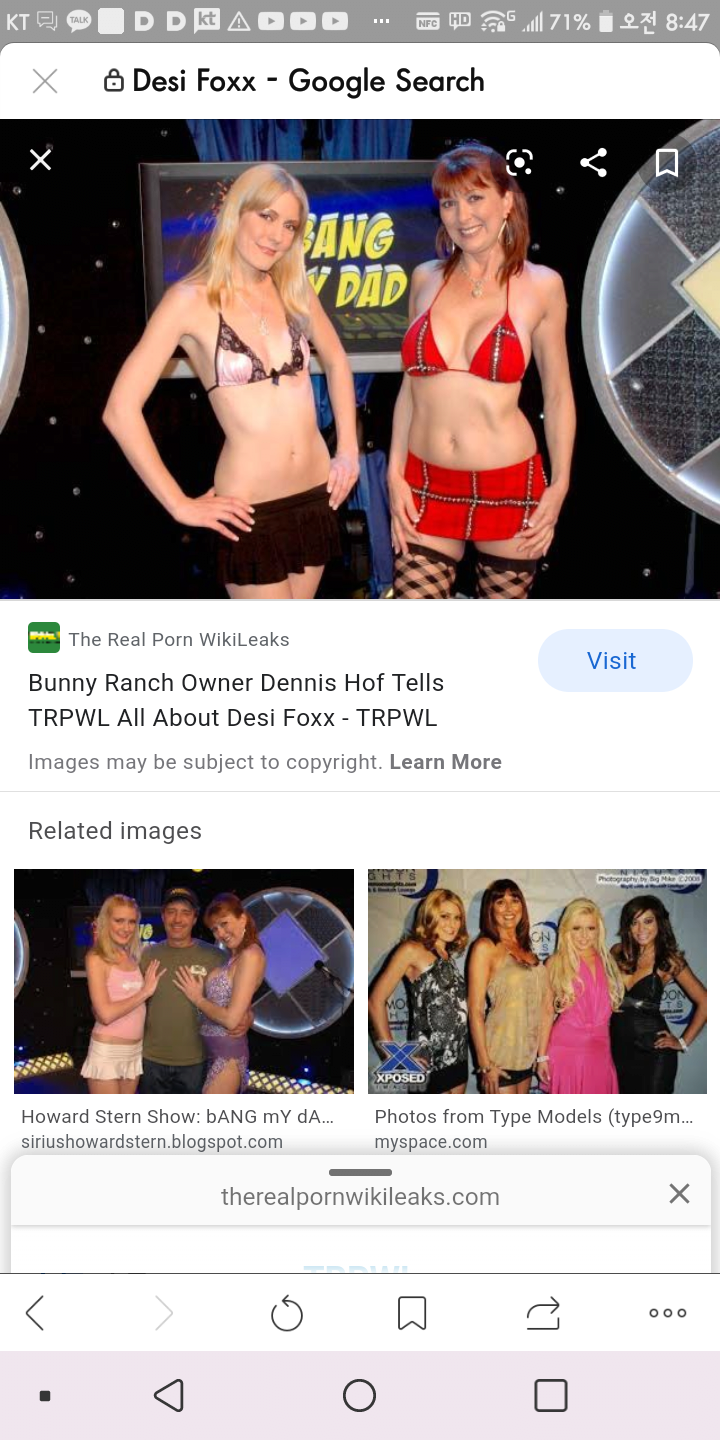Save image to collections with bookmark icon
Screen dimensions: 720x1440
[x=667, y=162]
